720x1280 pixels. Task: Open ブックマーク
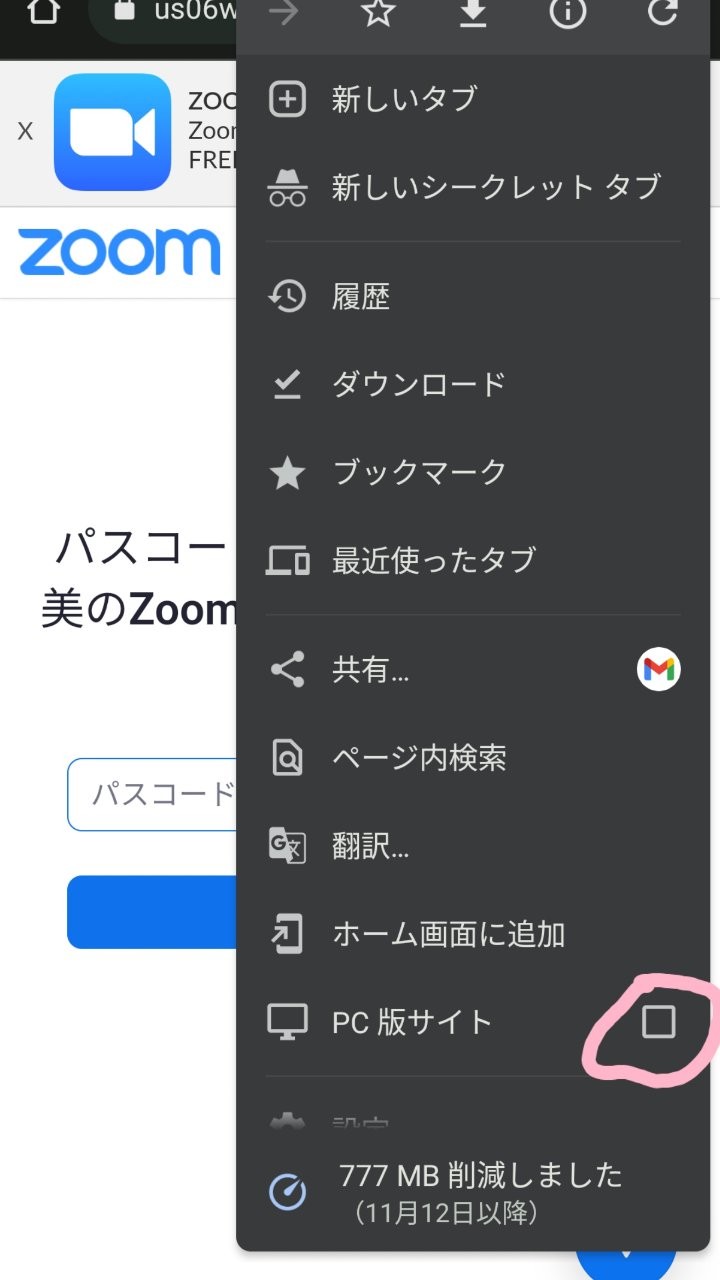point(473,472)
